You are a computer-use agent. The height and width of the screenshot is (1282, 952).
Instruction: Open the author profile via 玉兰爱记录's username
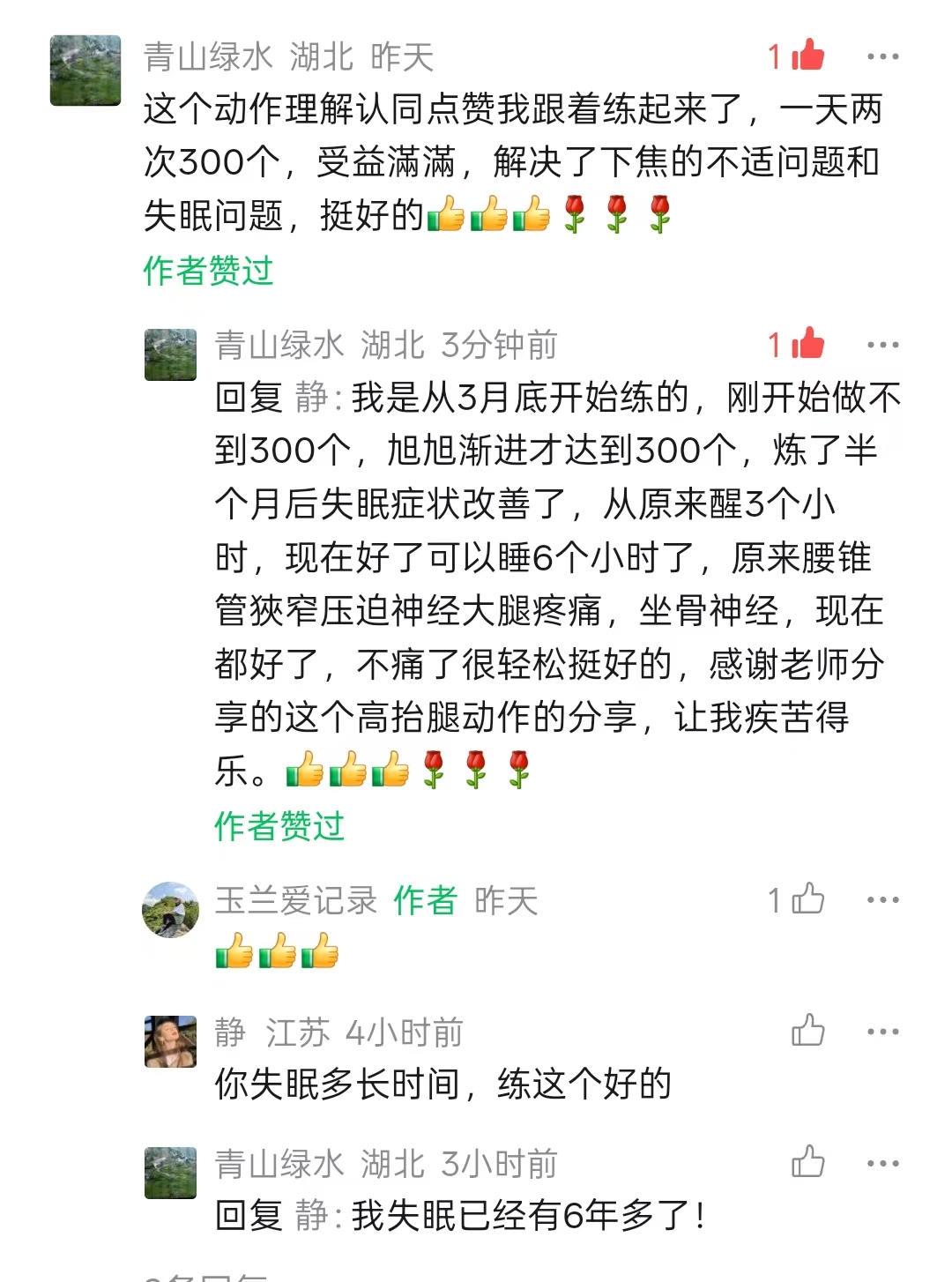tap(295, 901)
